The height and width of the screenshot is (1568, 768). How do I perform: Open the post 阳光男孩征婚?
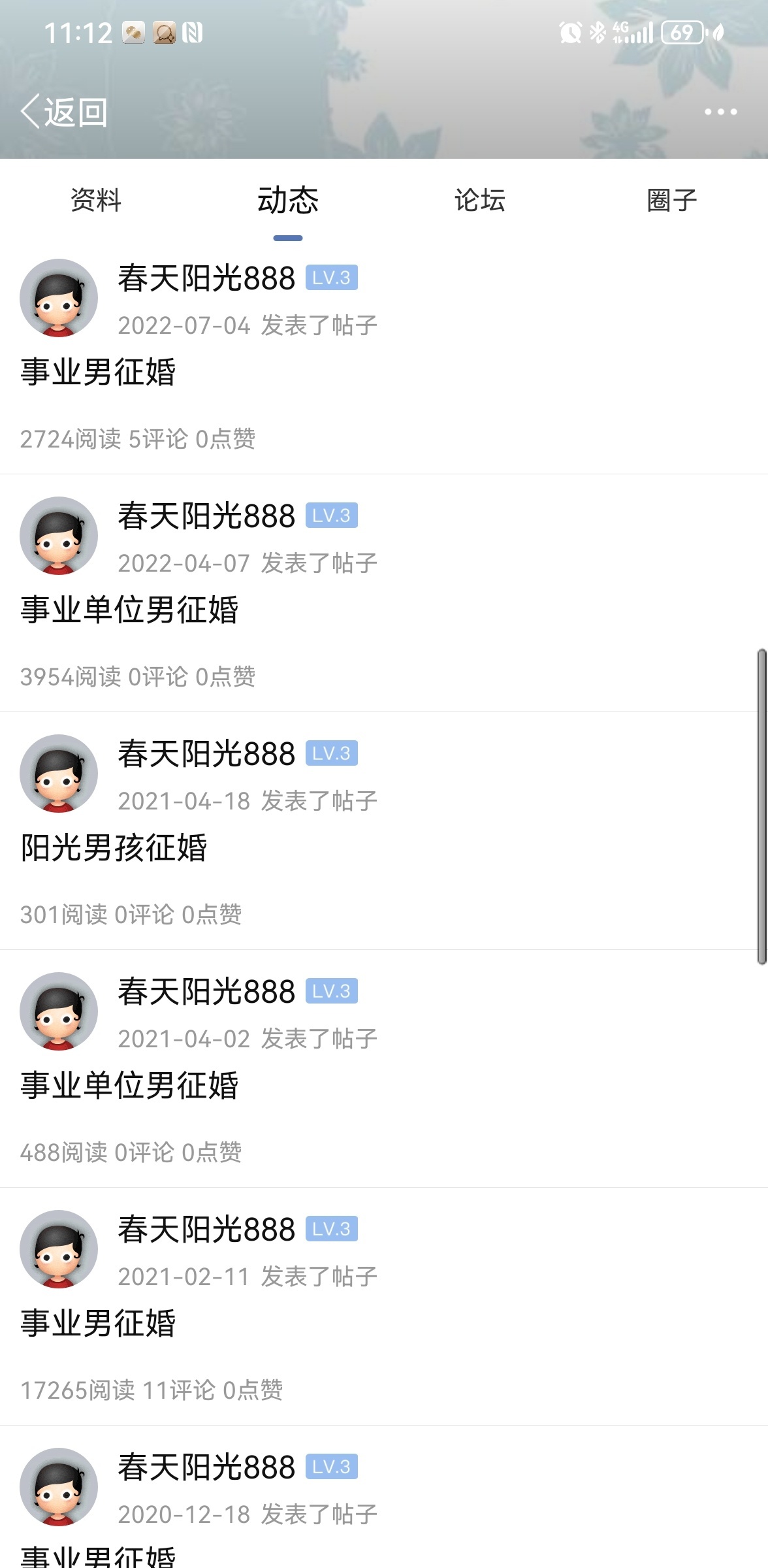pos(114,848)
